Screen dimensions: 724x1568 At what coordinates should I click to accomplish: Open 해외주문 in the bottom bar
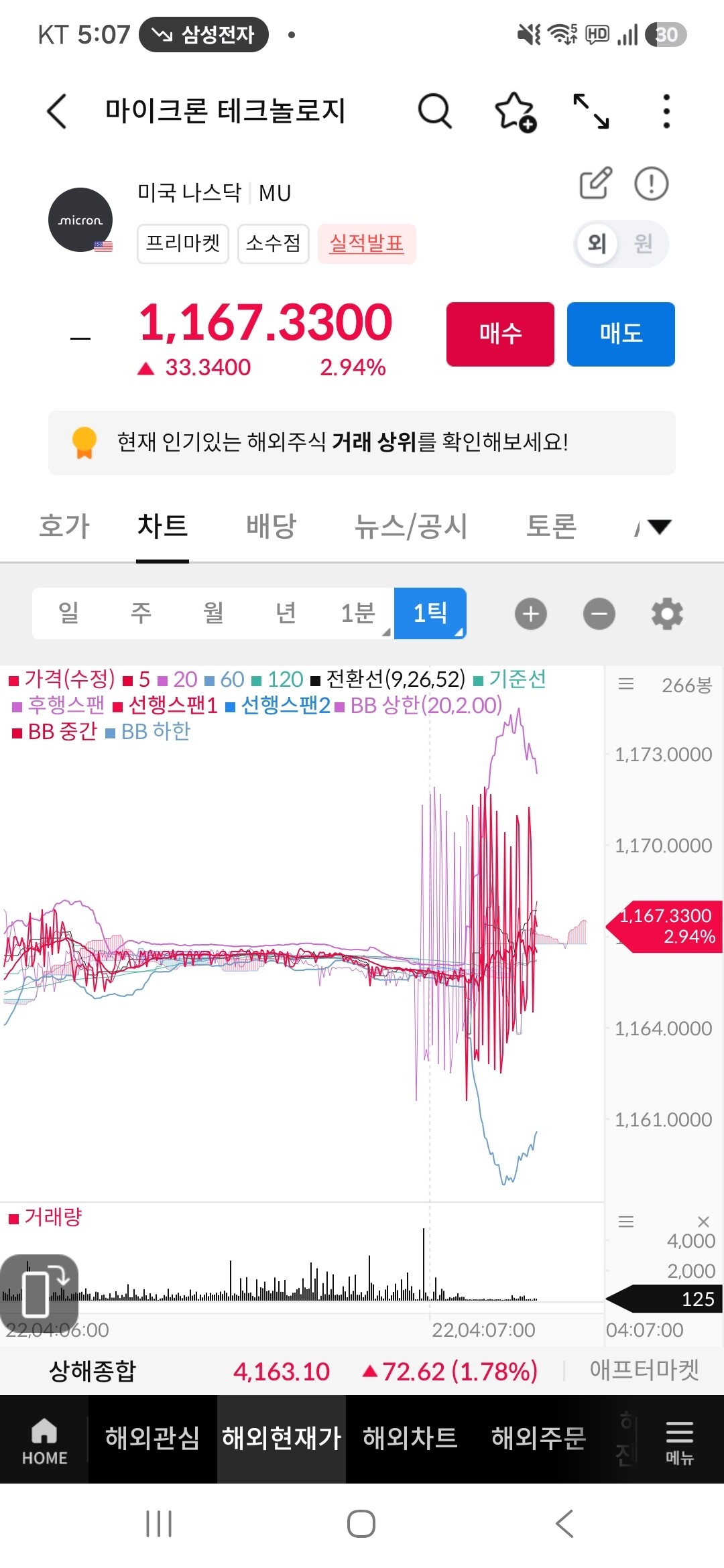538,1438
